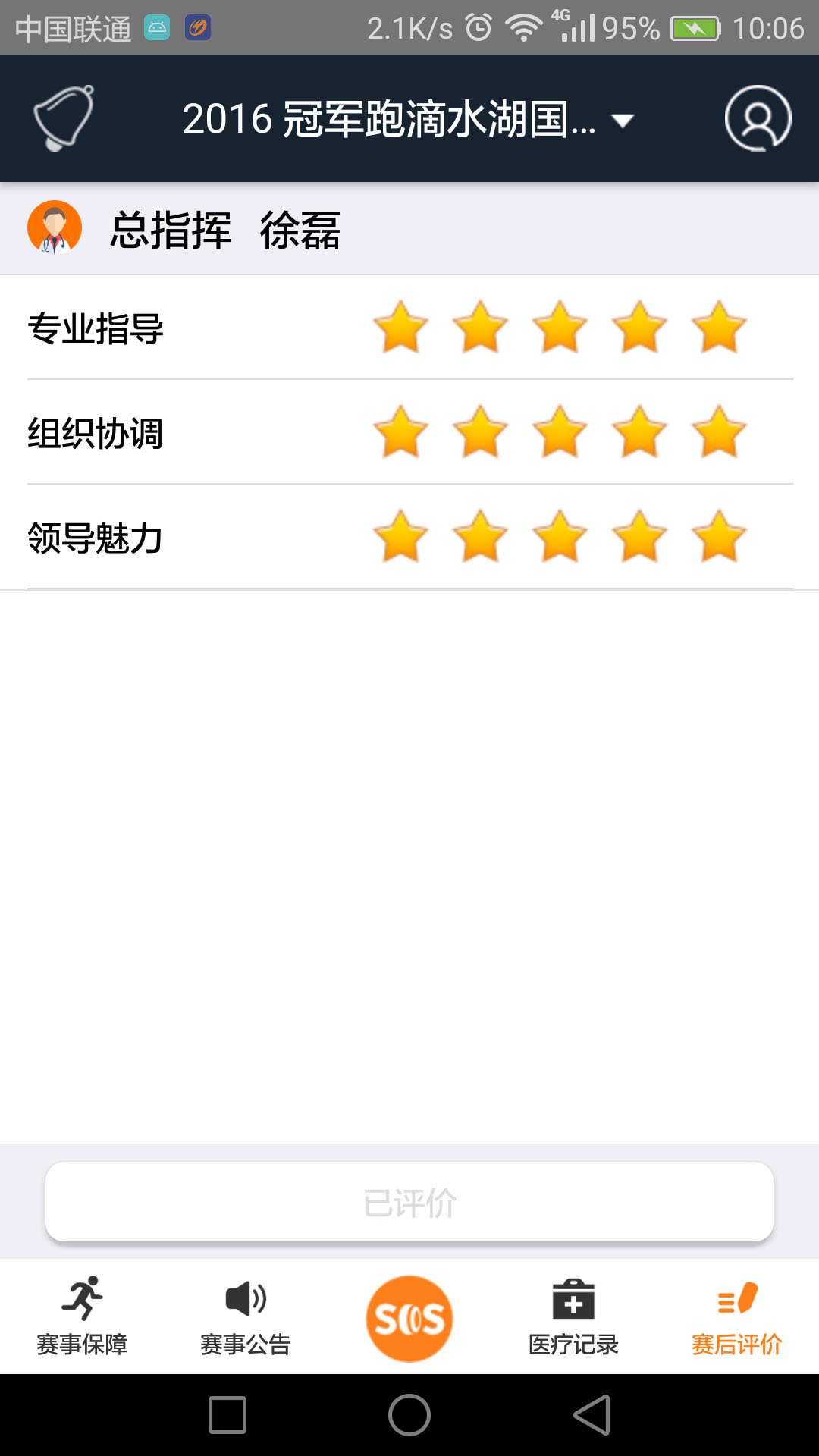The height and width of the screenshot is (1456, 819).
Task: Tap the 已评价 button
Action: pos(409,1202)
